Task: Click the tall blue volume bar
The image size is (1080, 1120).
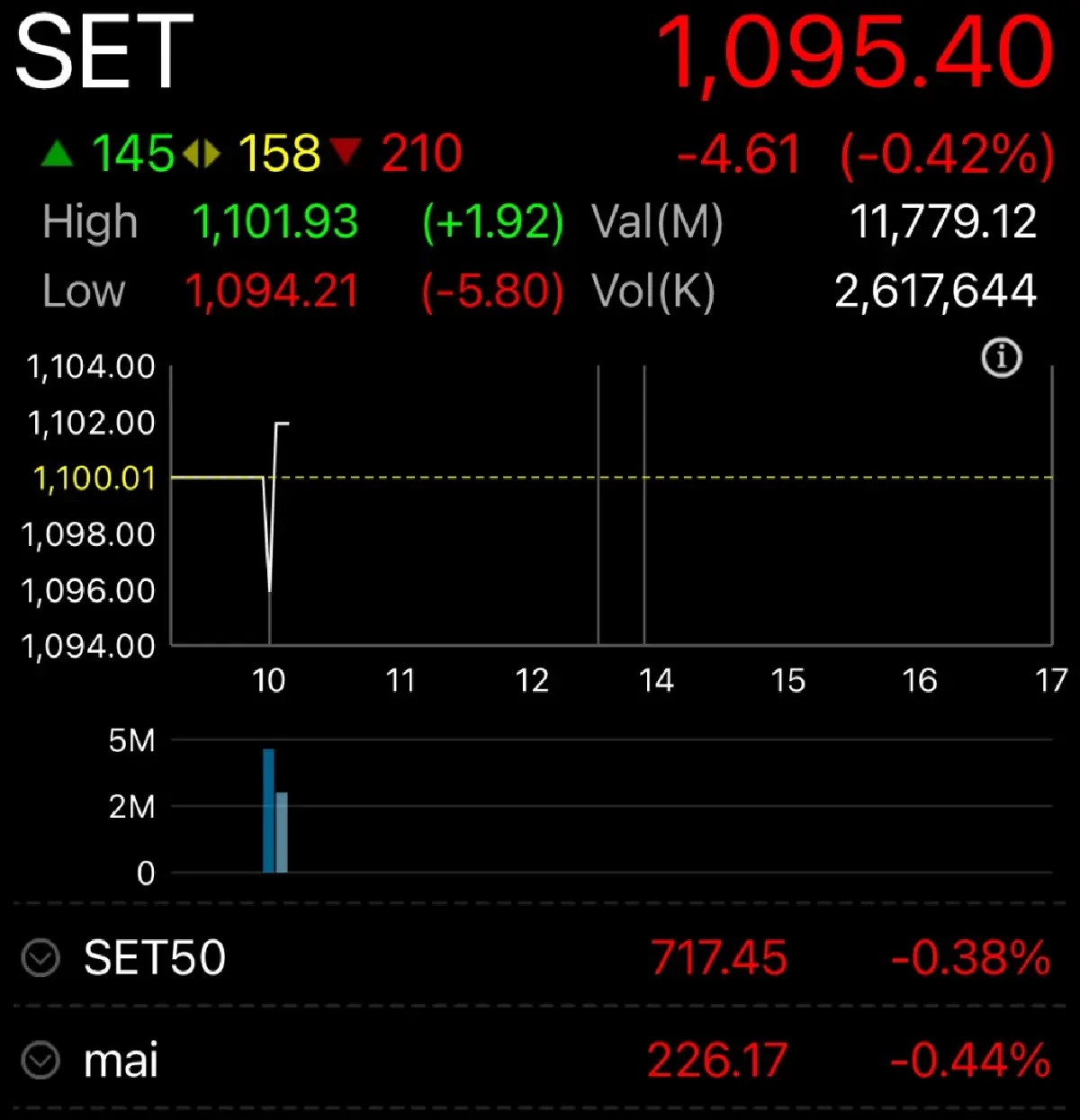Action: tap(268, 810)
